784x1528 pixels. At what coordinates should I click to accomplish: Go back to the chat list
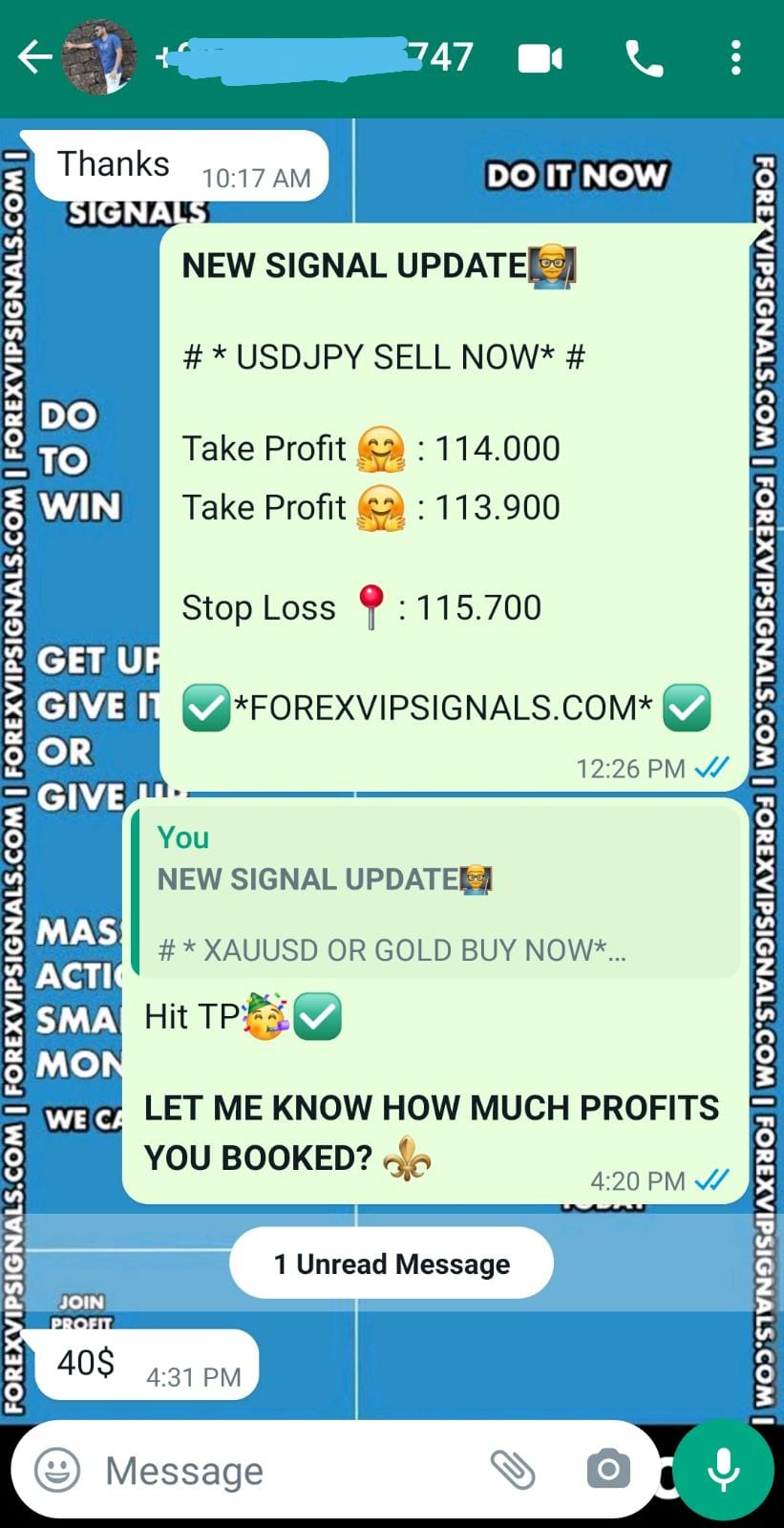[34, 57]
